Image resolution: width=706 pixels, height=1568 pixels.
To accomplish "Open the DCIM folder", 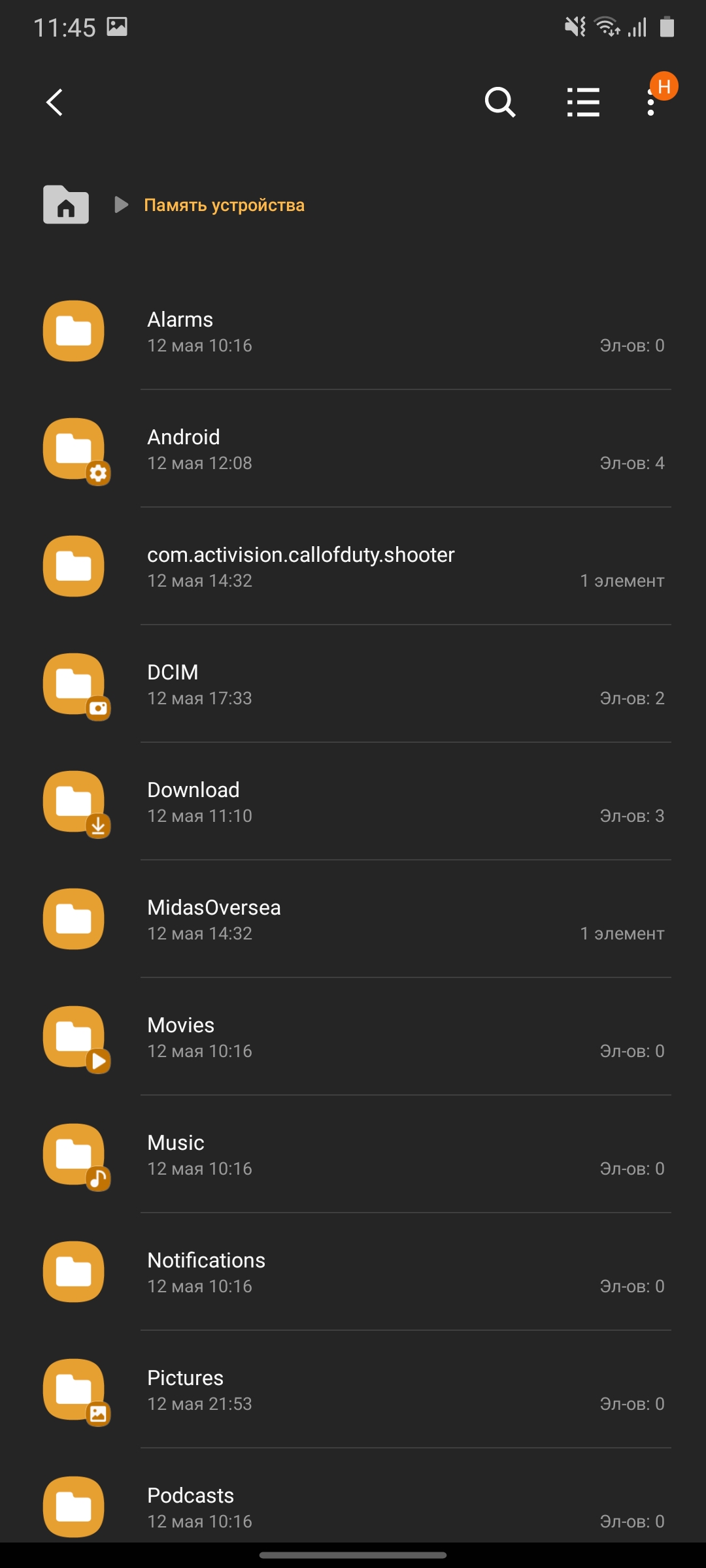I will (353, 684).
